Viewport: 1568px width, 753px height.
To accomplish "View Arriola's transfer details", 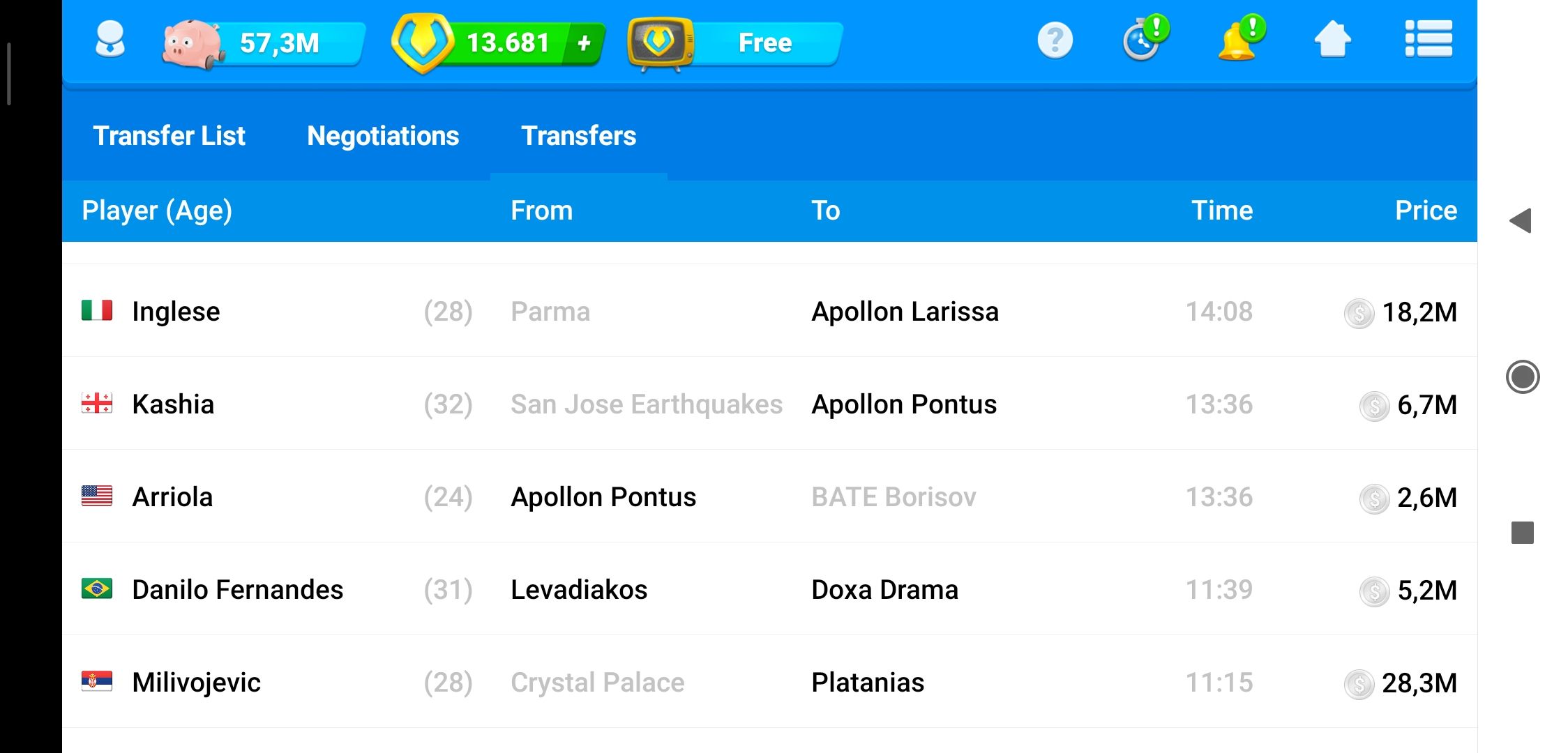I will point(769,496).
